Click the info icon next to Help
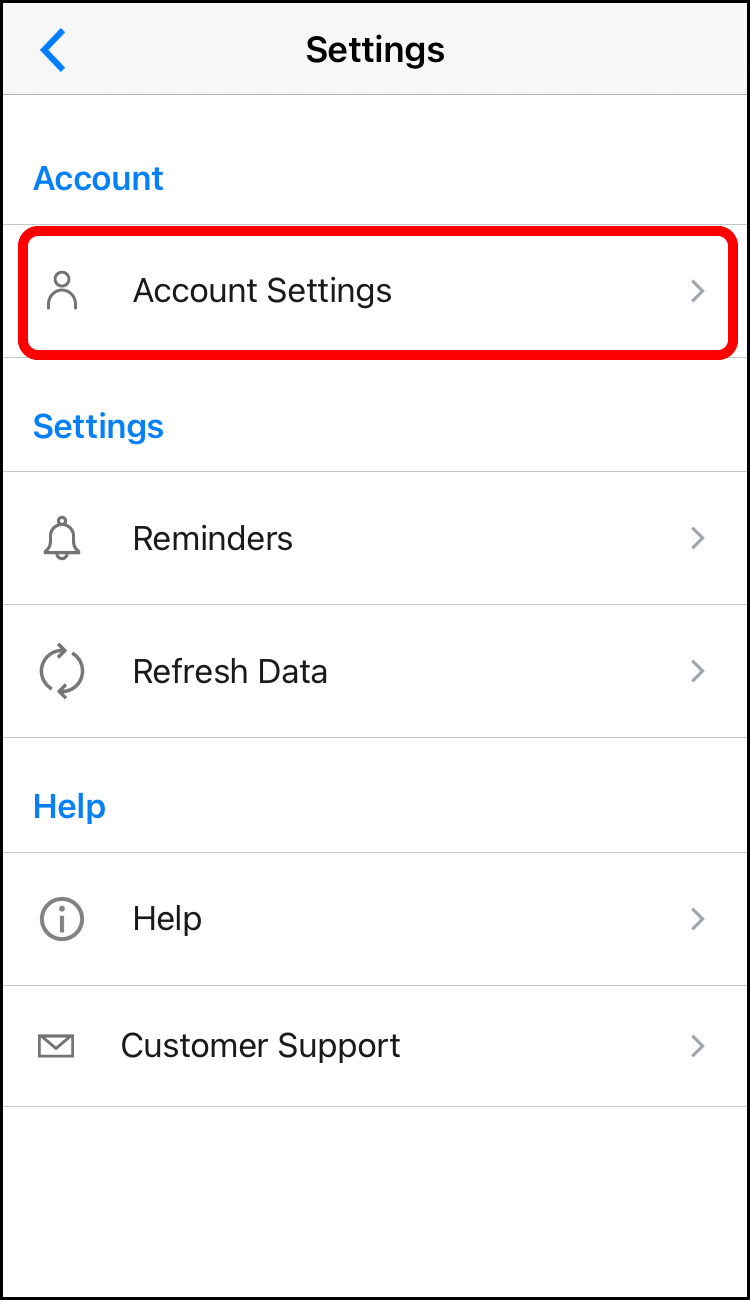Image resolution: width=750 pixels, height=1300 pixels. [62, 919]
